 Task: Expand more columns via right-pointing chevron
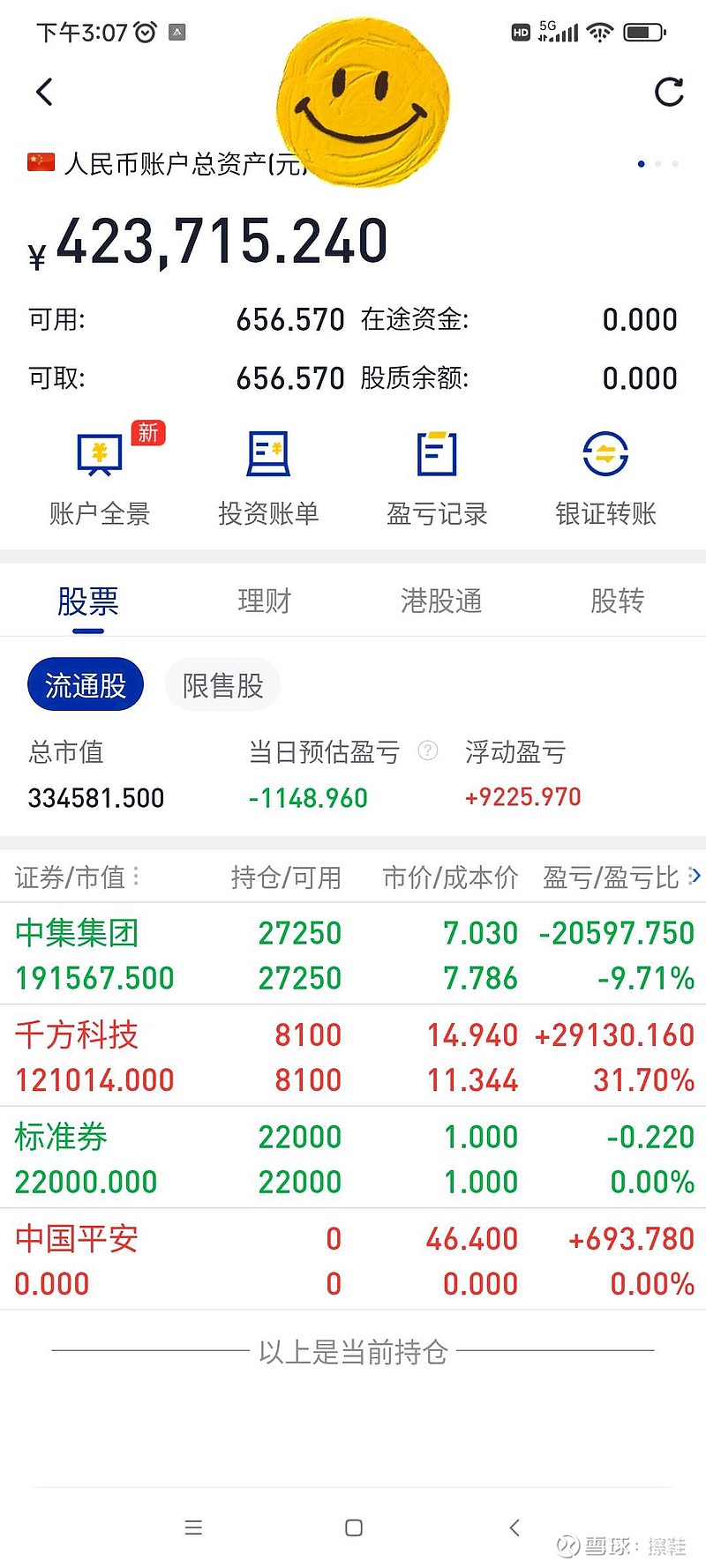[x=695, y=876]
